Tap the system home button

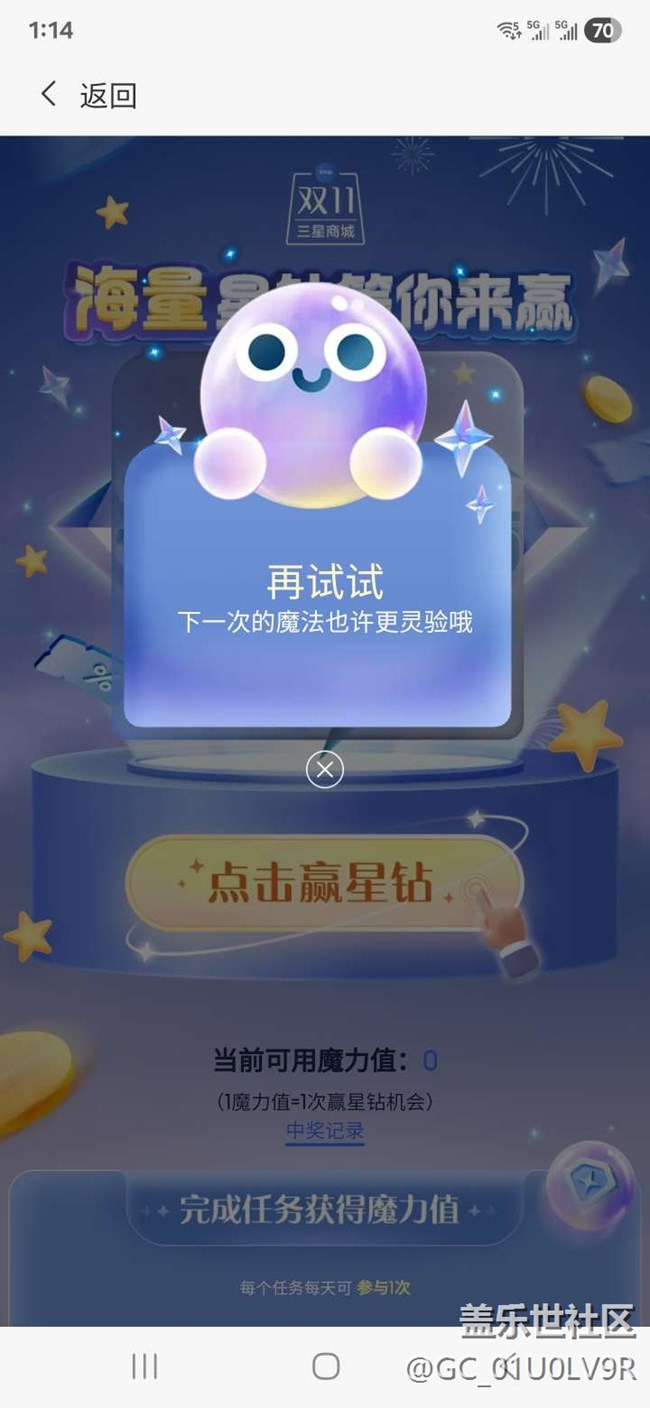click(x=326, y=1366)
